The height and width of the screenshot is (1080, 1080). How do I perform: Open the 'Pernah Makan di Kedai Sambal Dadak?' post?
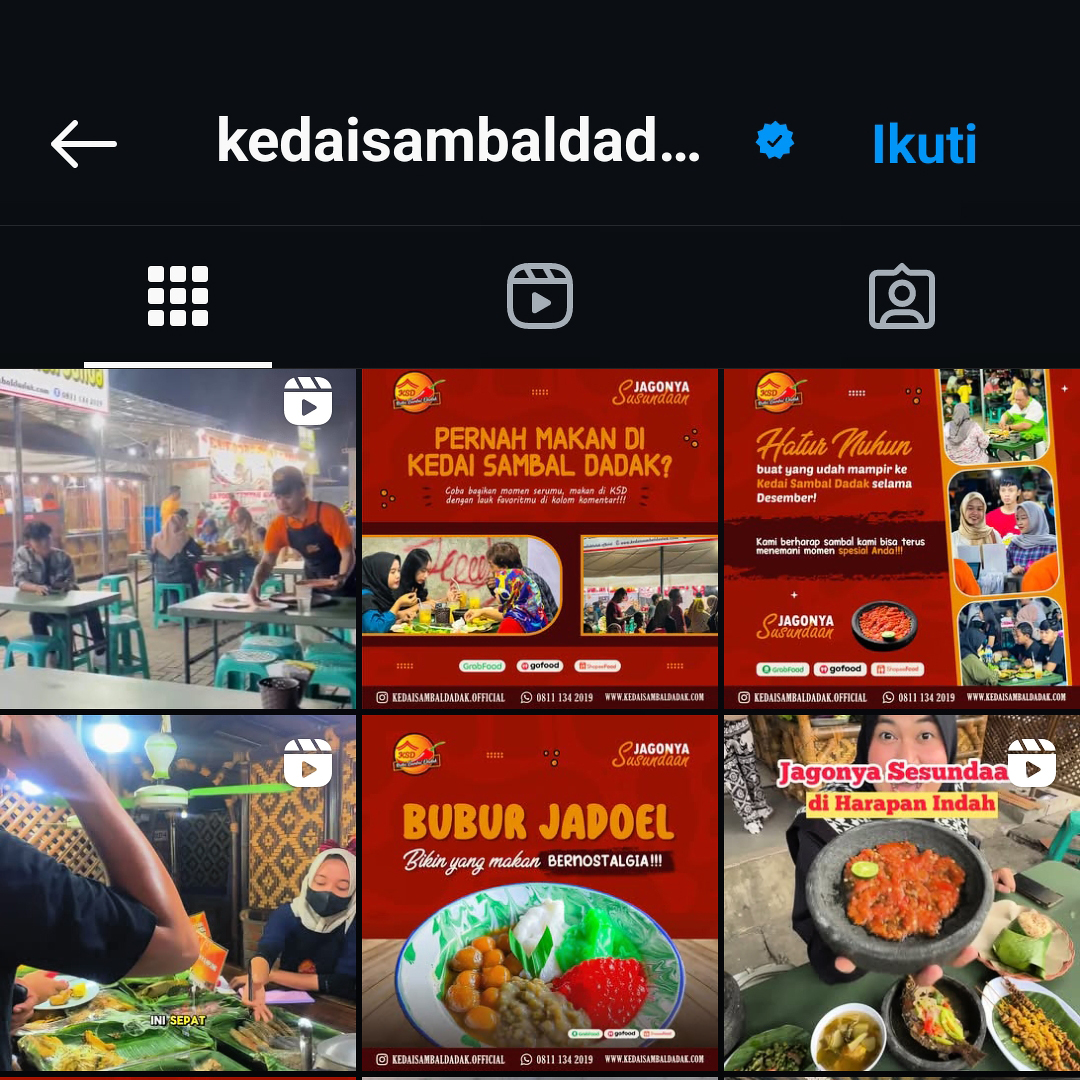pyautogui.click(x=540, y=538)
